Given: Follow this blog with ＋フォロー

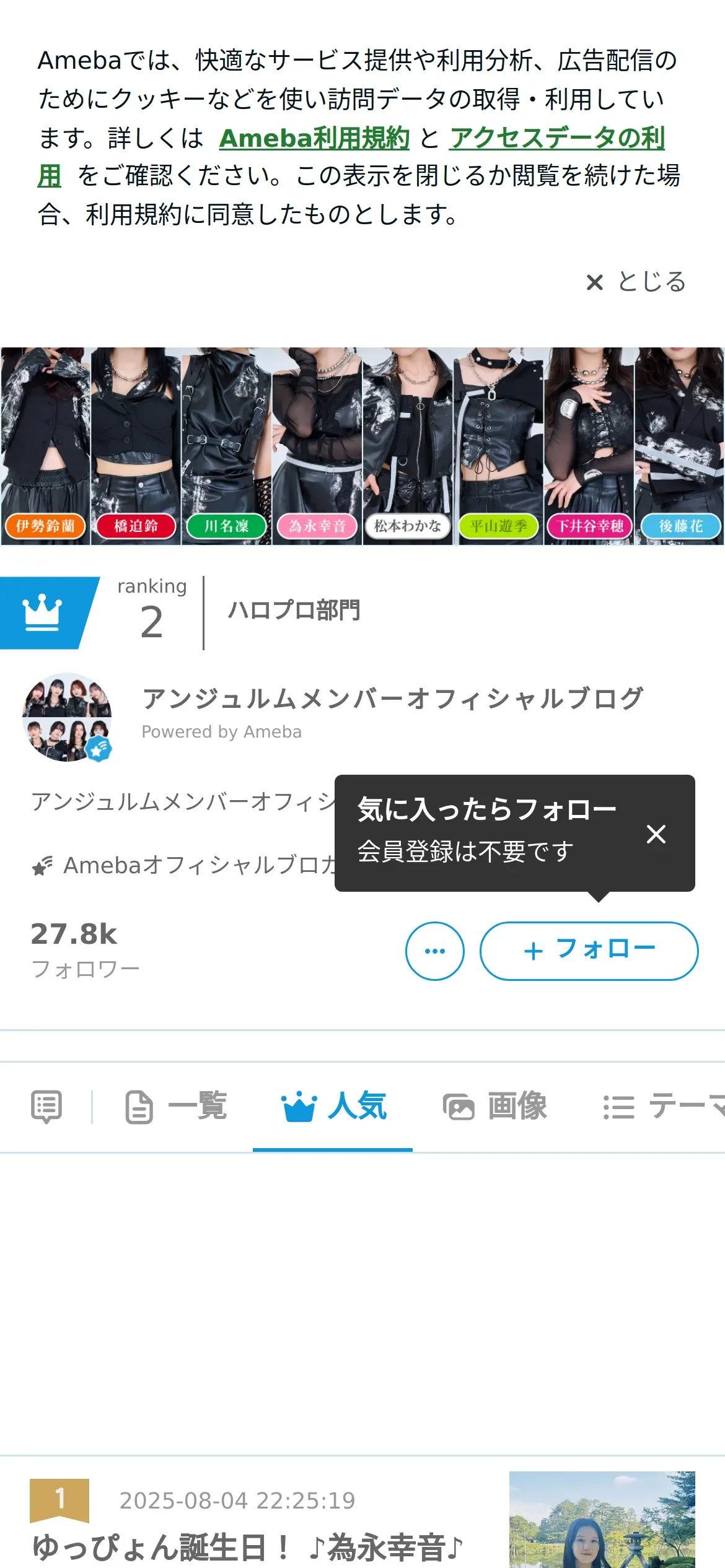Looking at the screenshot, I should (x=589, y=951).
